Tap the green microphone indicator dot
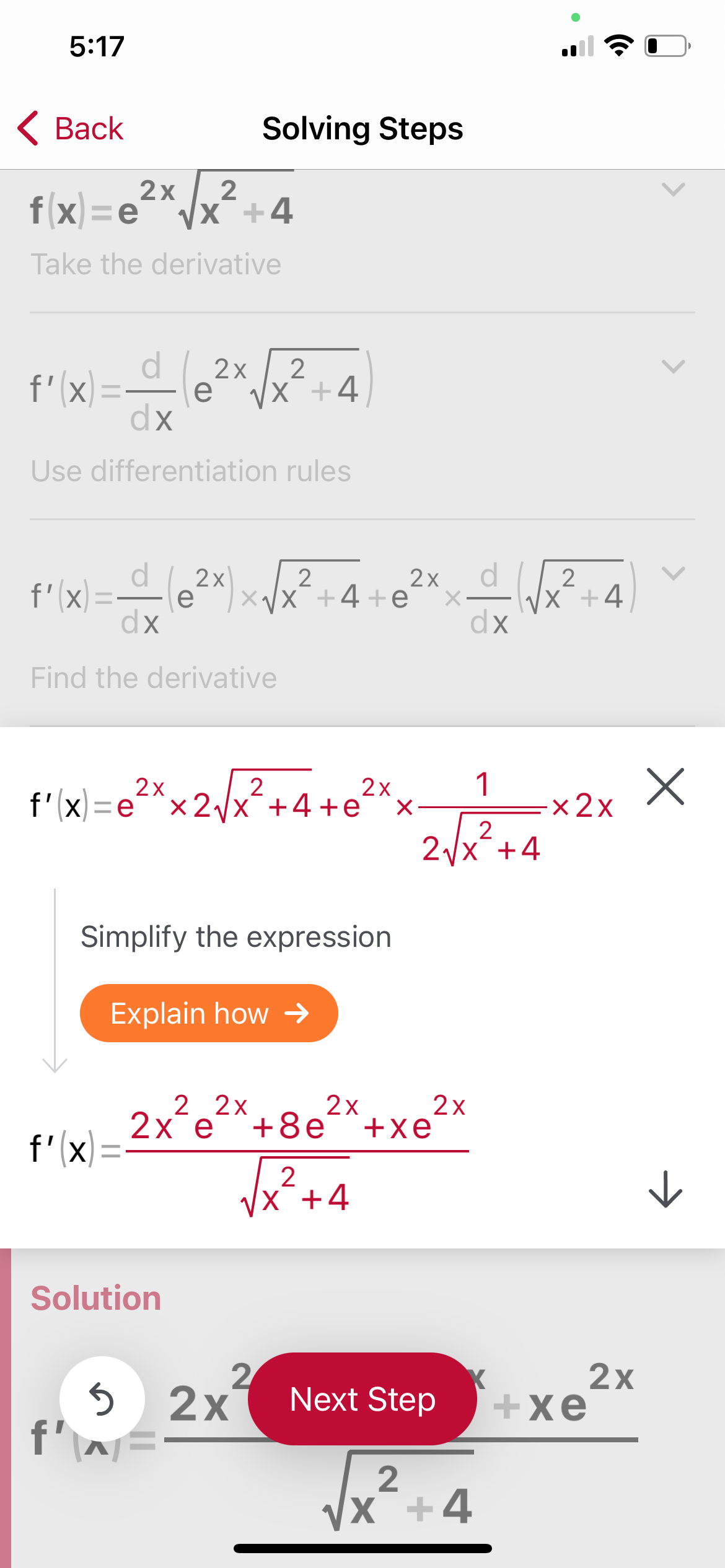725x1568 pixels. point(574,17)
